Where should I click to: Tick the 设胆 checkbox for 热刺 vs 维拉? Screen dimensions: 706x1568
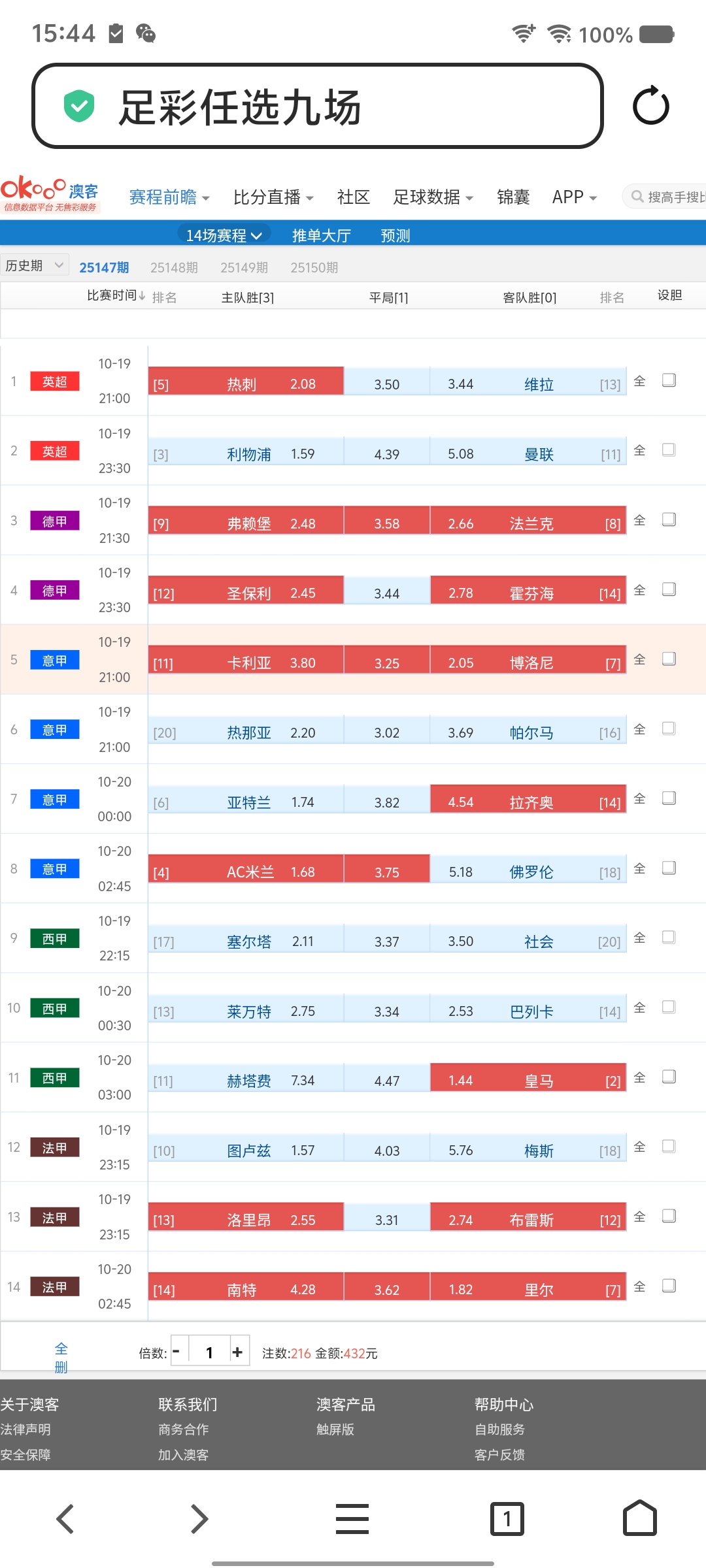(x=668, y=380)
